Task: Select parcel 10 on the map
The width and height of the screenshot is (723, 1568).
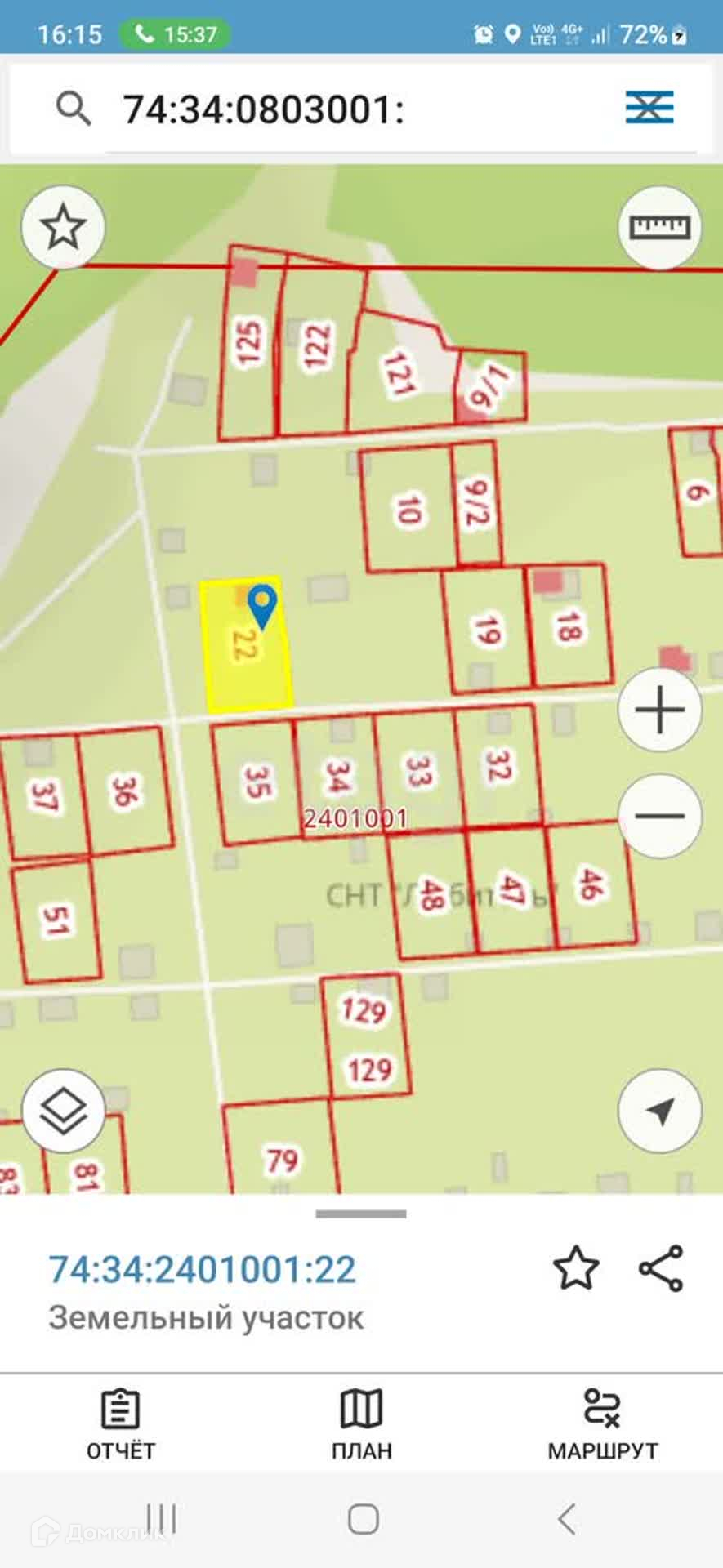Action: click(x=408, y=509)
